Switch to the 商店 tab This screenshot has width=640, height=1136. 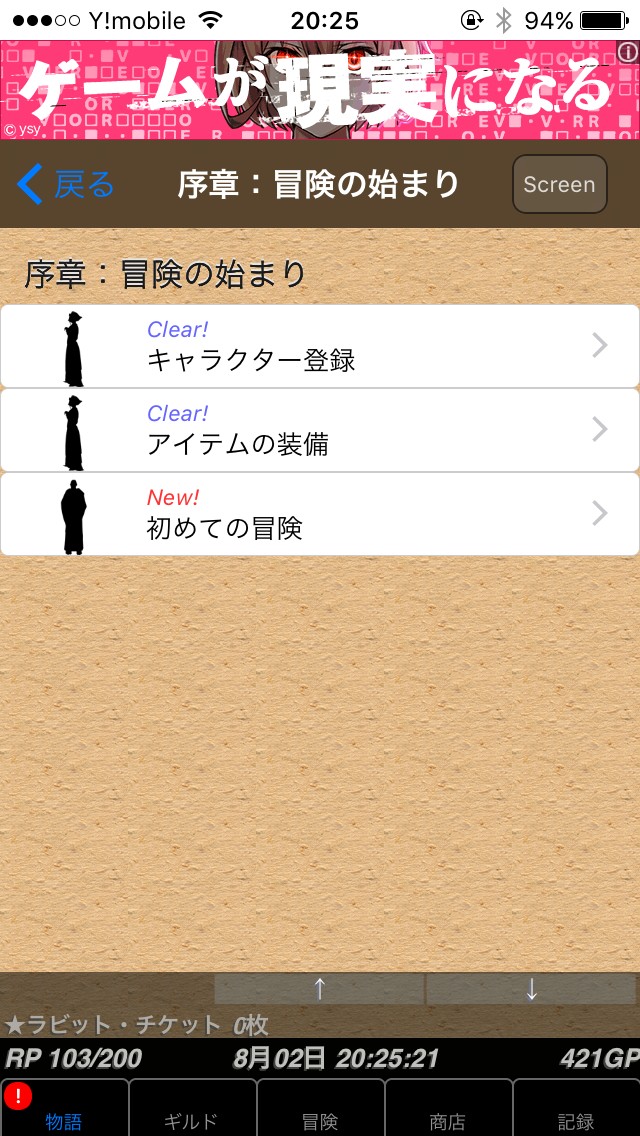tap(448, 1108)
